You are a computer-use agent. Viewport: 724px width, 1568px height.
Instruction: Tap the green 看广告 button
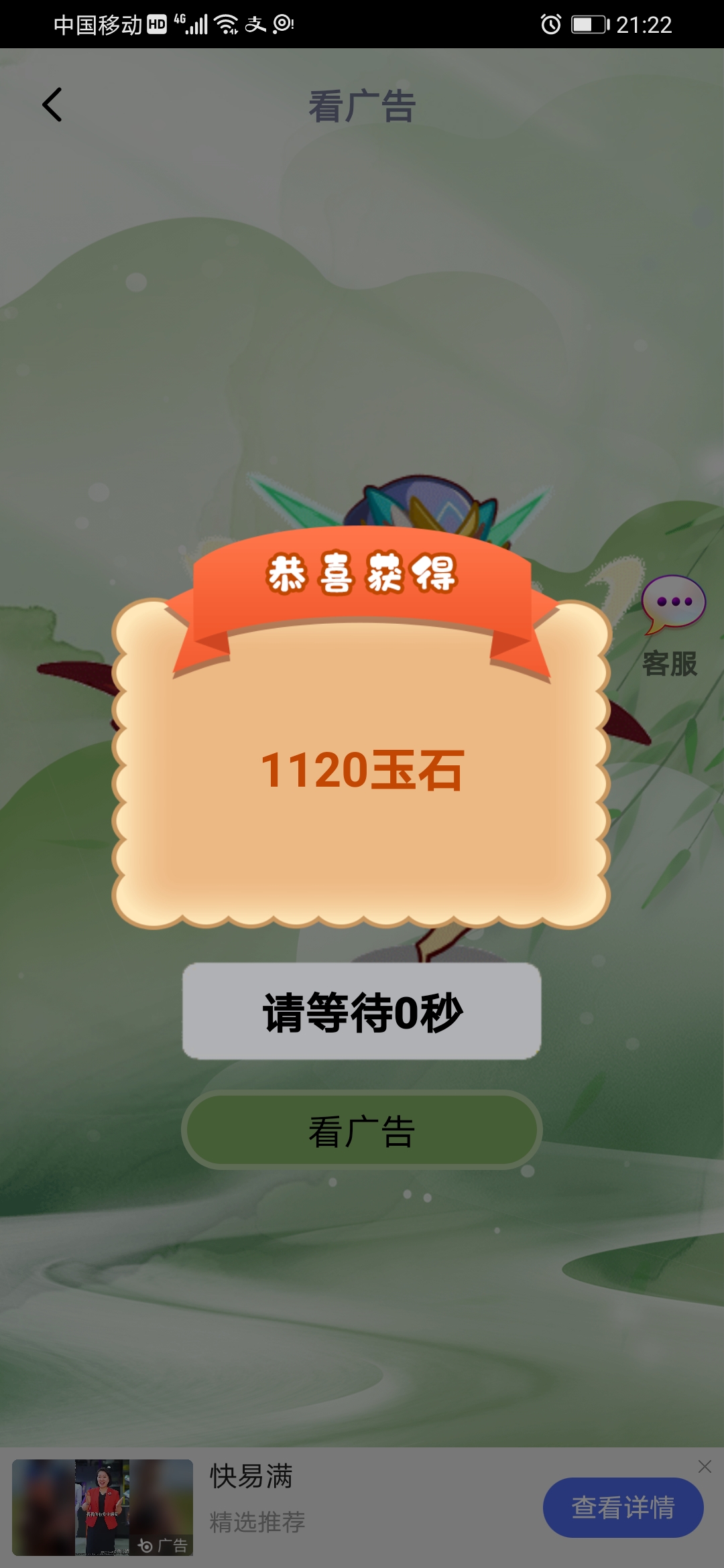pyautogui.click(x=362, y=1130)
